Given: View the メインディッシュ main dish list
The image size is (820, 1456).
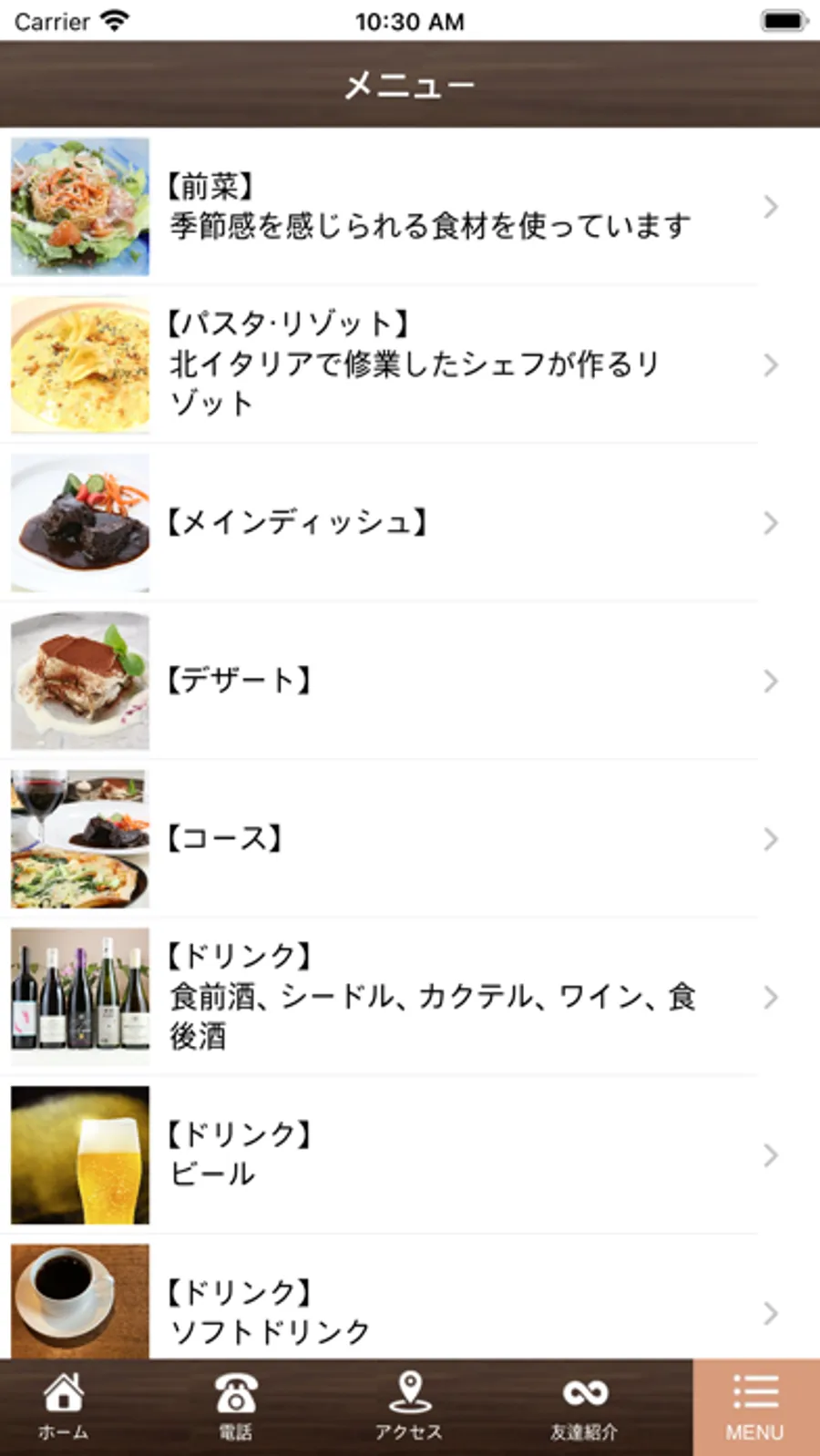Looking at the screenshot, I should (410, 523).
